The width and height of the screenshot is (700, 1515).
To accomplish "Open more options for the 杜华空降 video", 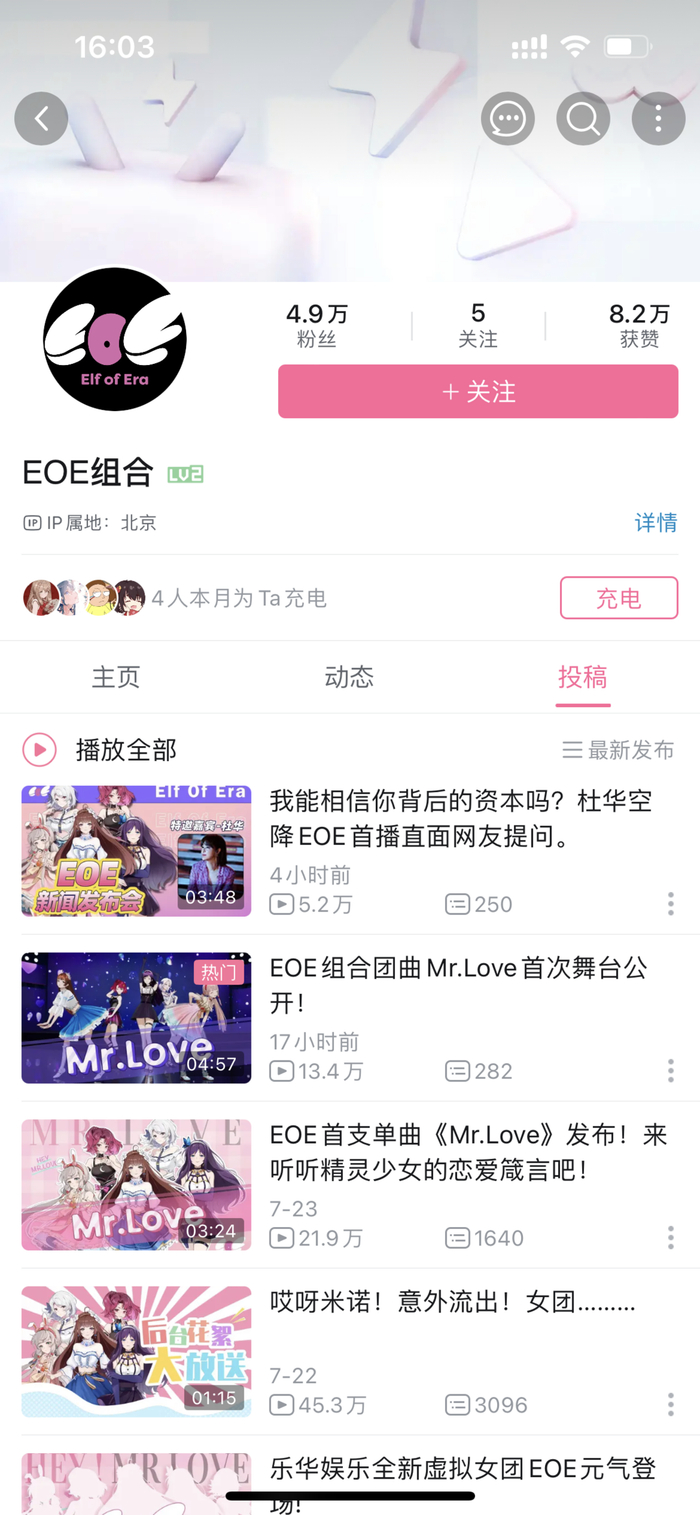I will [670, 904].
